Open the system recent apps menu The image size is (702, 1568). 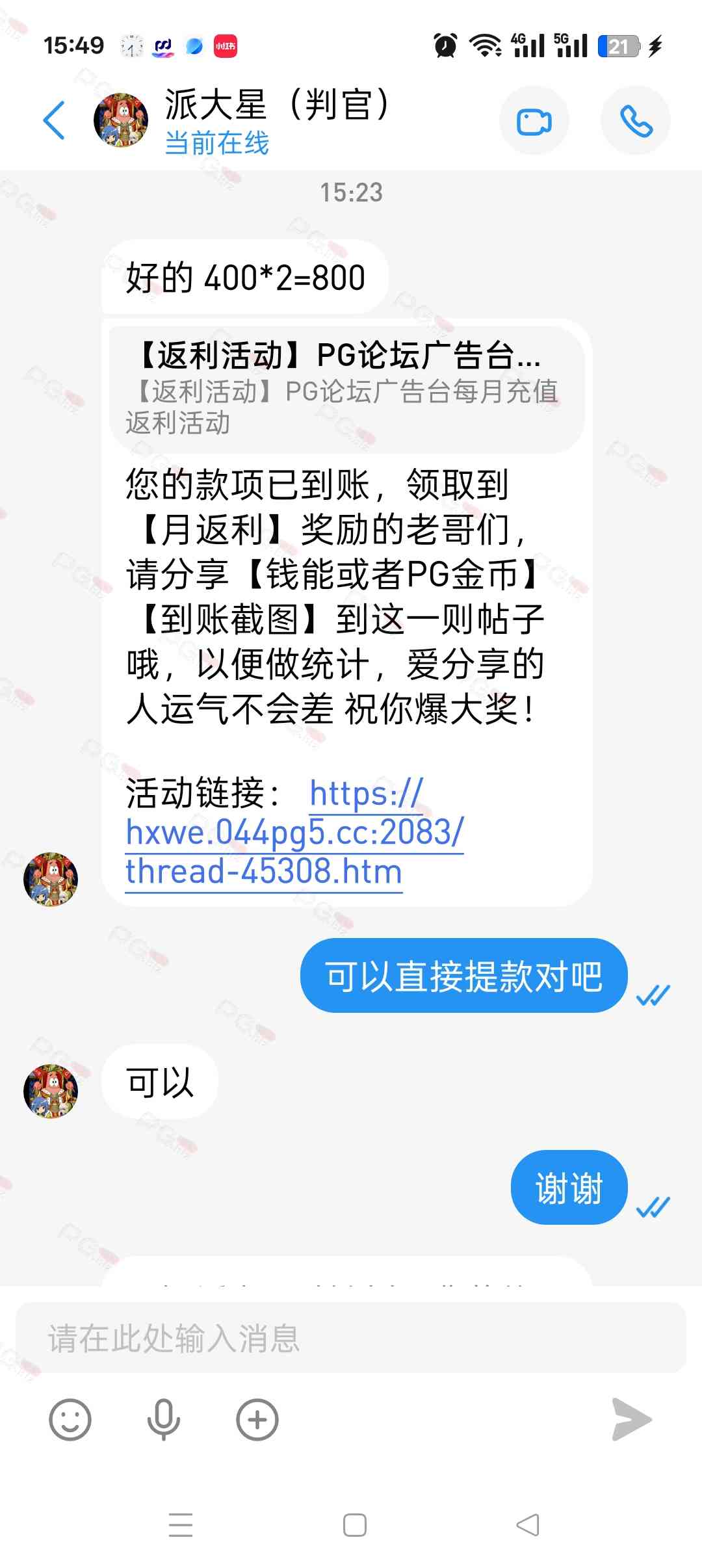(x=181, y=1525)
